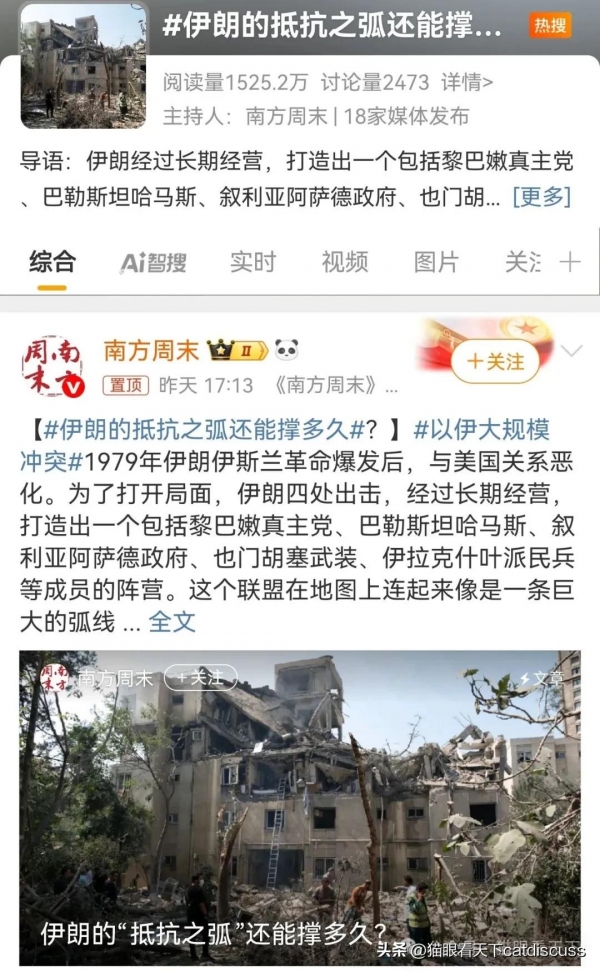The height and width of the screenshot is (972, 600).
Task: Read the full post via 全文
Action: click(172, 621)
